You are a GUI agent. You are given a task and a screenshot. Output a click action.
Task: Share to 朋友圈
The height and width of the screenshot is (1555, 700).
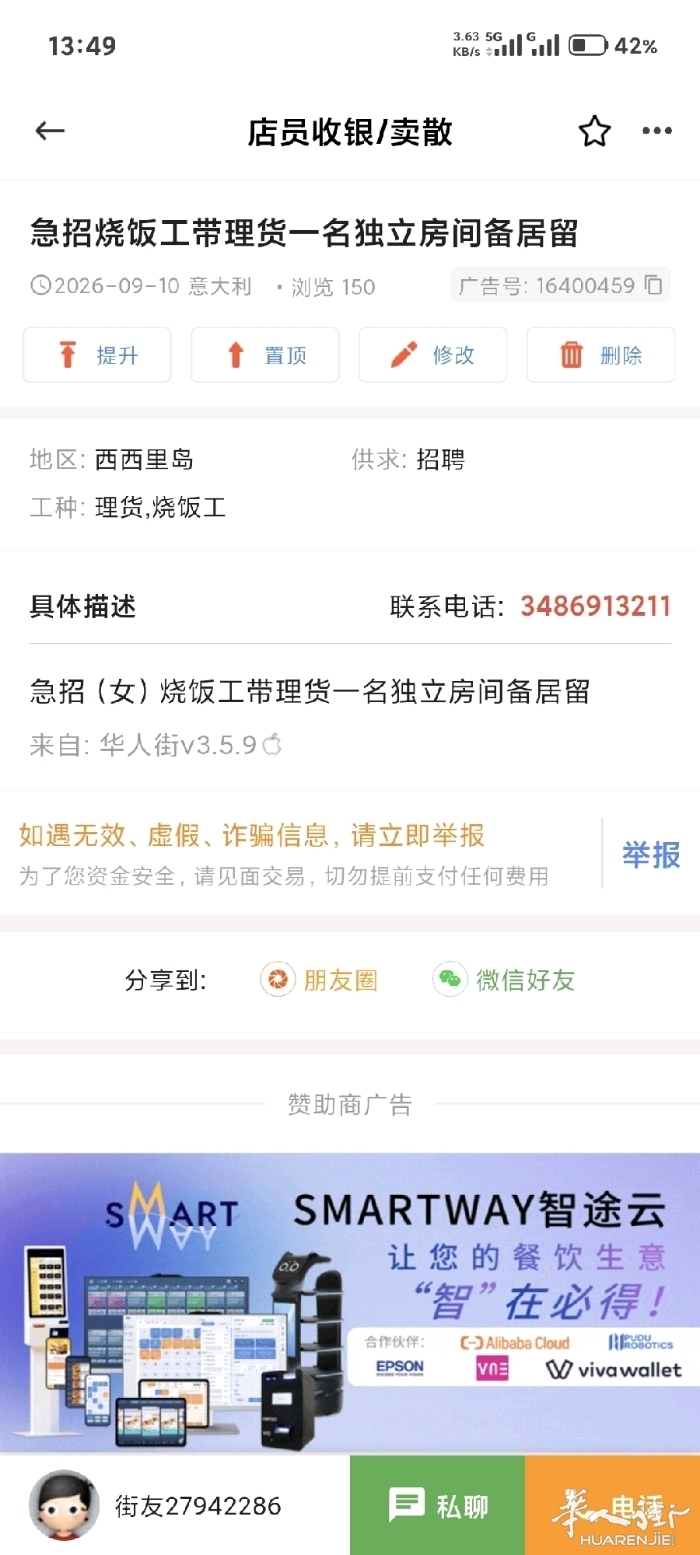319,979
